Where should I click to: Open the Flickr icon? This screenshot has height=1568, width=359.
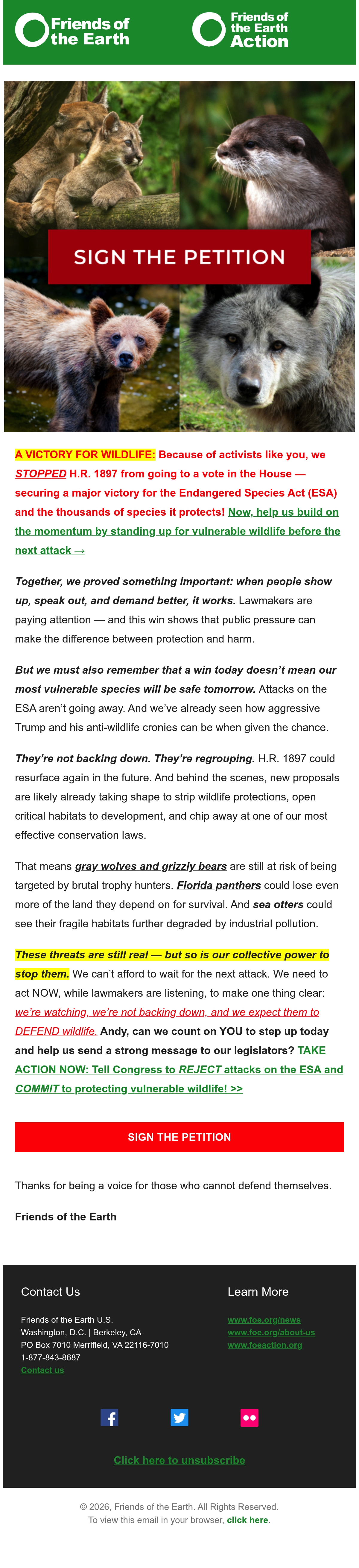pos(250,1418)
